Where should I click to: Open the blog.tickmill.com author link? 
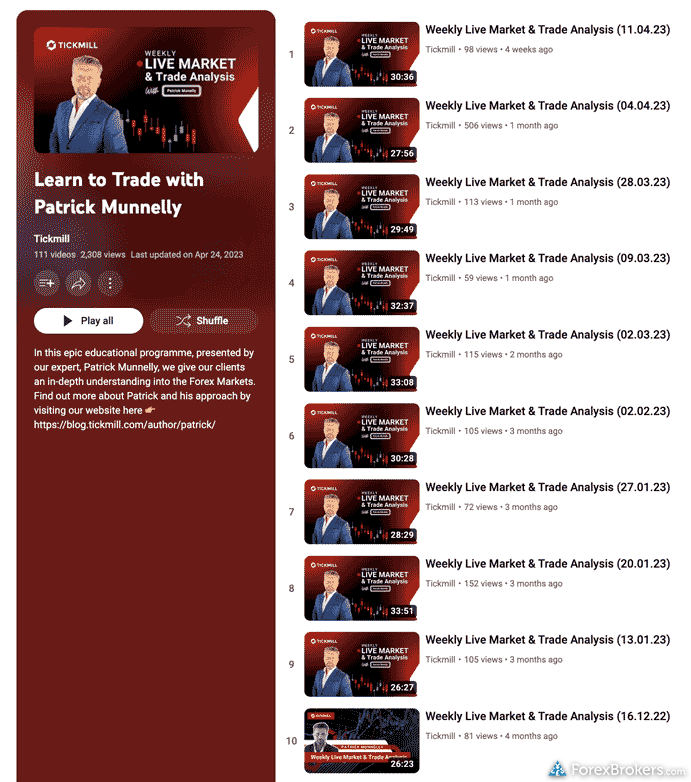pyautogui.click(x=124, y=424)
